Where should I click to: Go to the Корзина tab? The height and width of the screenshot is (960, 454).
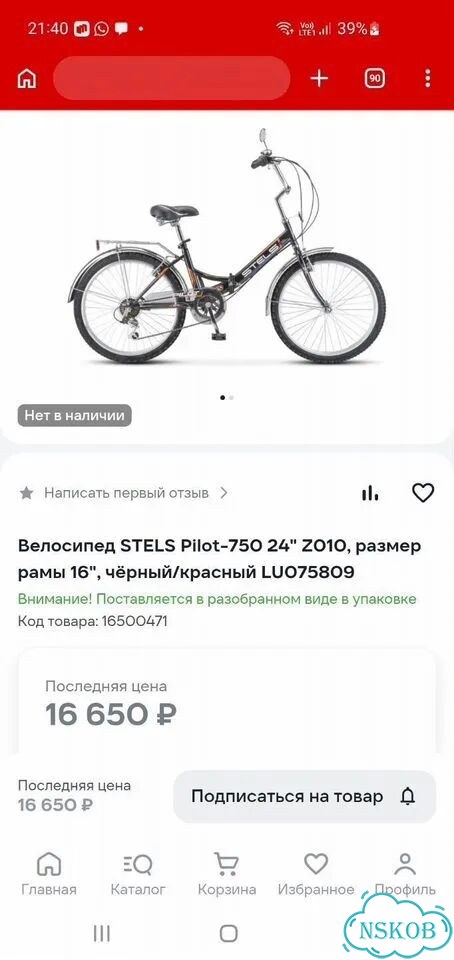click(226, 874)
